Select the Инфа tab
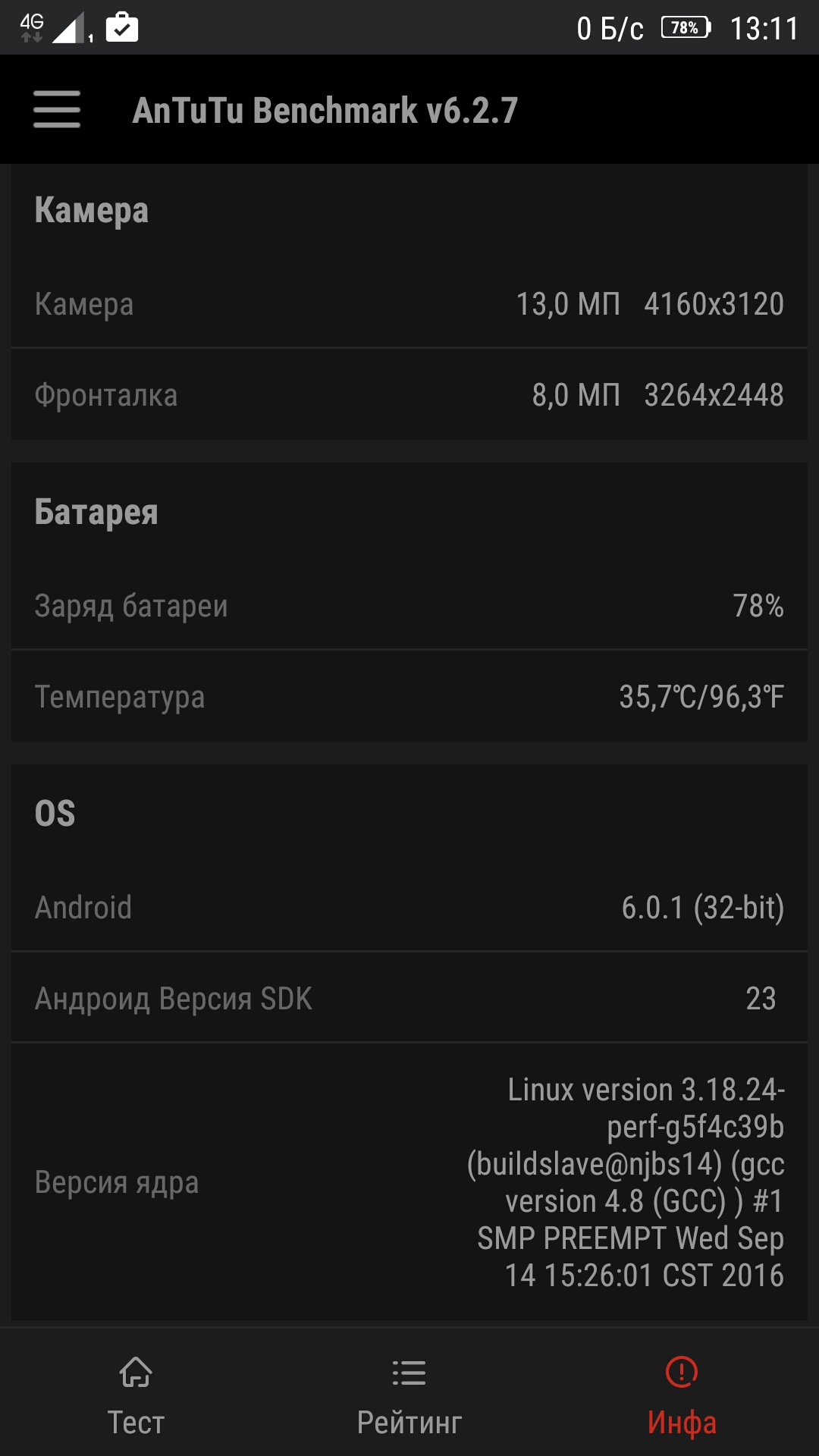Viewport: 819px width, 1456px height. (682, 1395)
